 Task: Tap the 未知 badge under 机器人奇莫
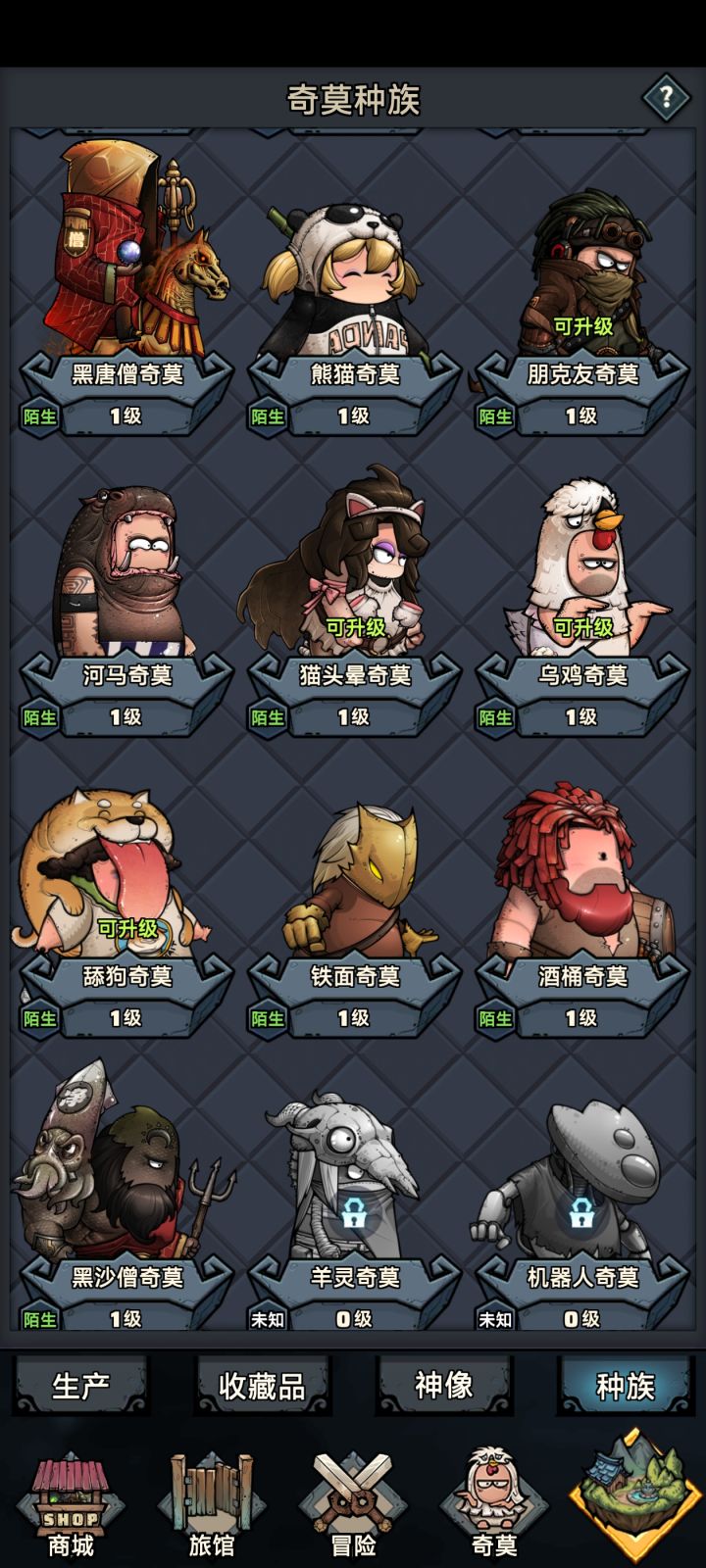pyautogui.click(x=497, y=1318)
